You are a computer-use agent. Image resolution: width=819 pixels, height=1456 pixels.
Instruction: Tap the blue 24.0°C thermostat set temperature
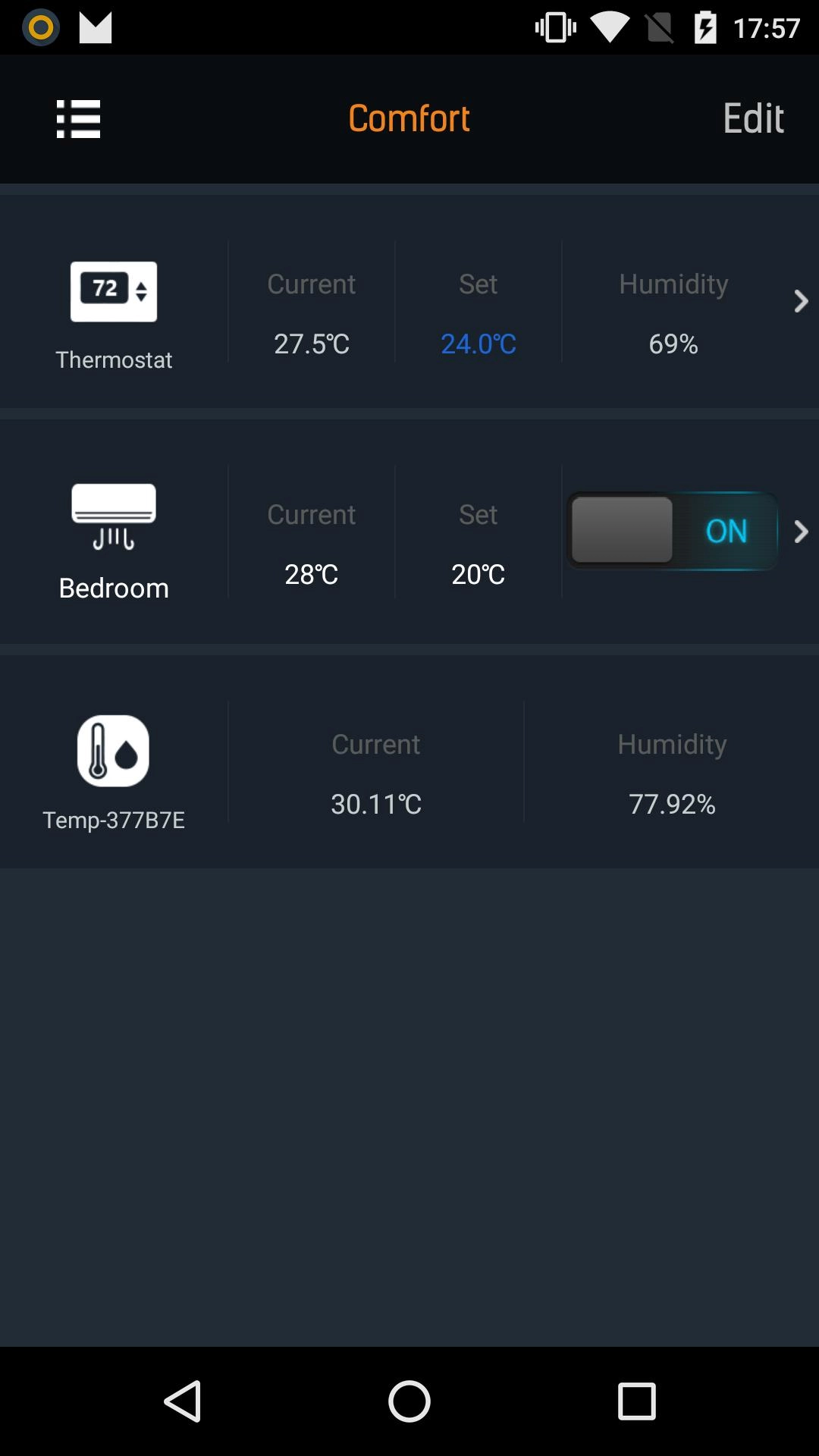(x=478, y=344)
